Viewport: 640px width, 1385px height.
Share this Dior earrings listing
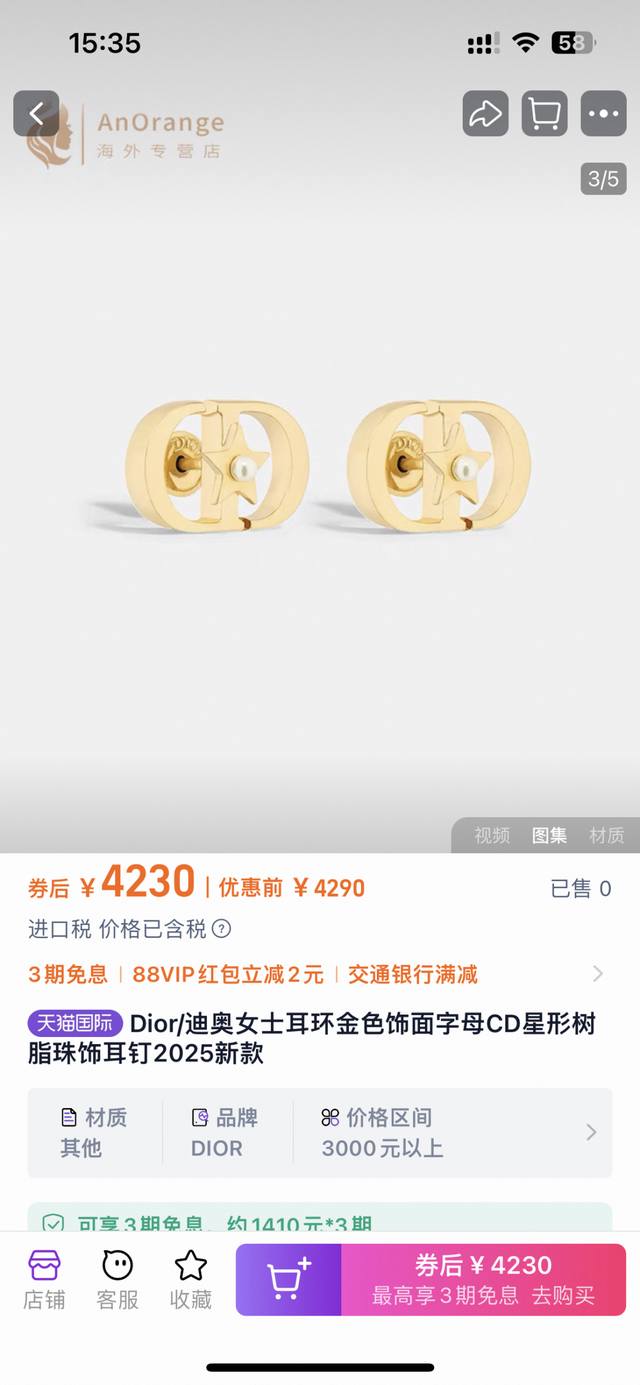tap(485, 114)
